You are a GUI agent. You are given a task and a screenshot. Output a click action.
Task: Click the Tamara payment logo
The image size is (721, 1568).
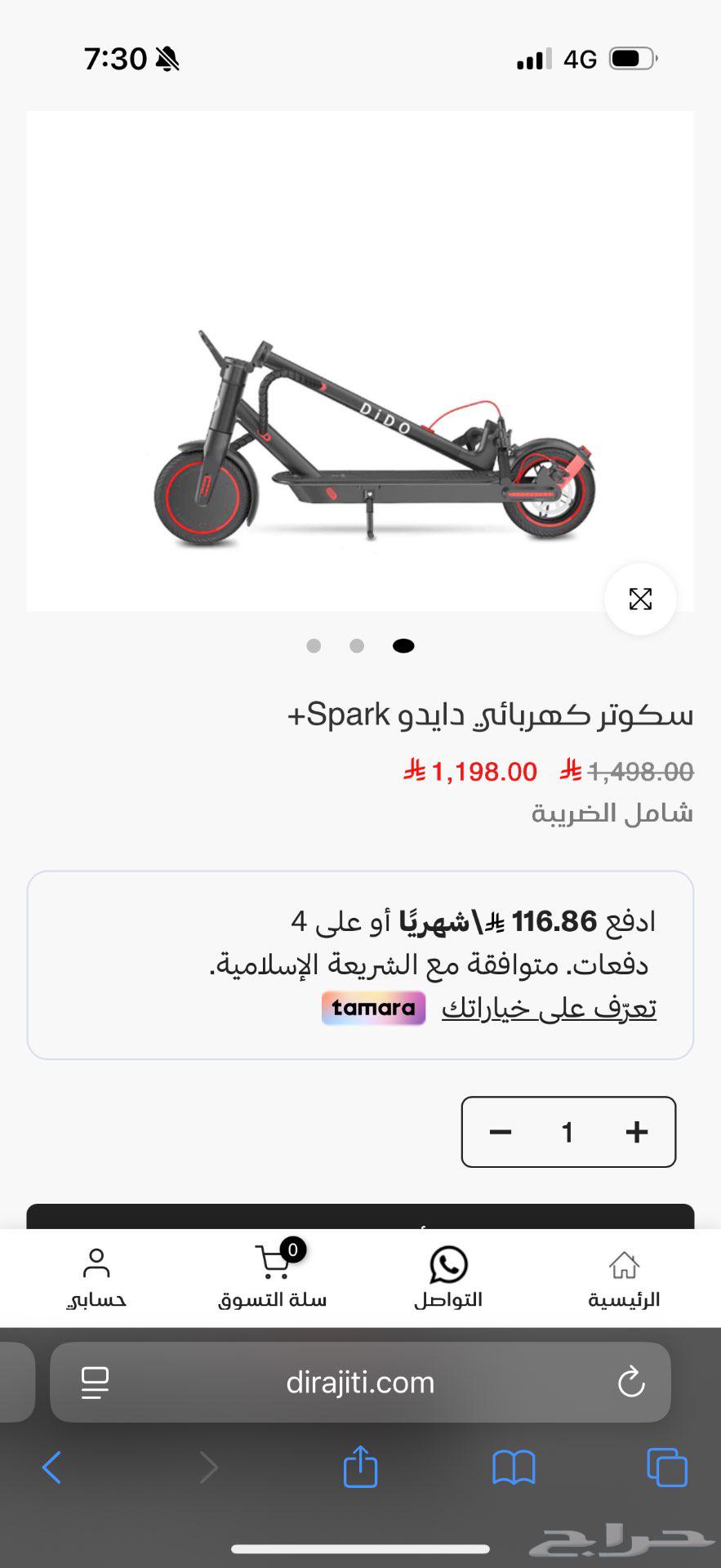click(x=373, y=1008)
